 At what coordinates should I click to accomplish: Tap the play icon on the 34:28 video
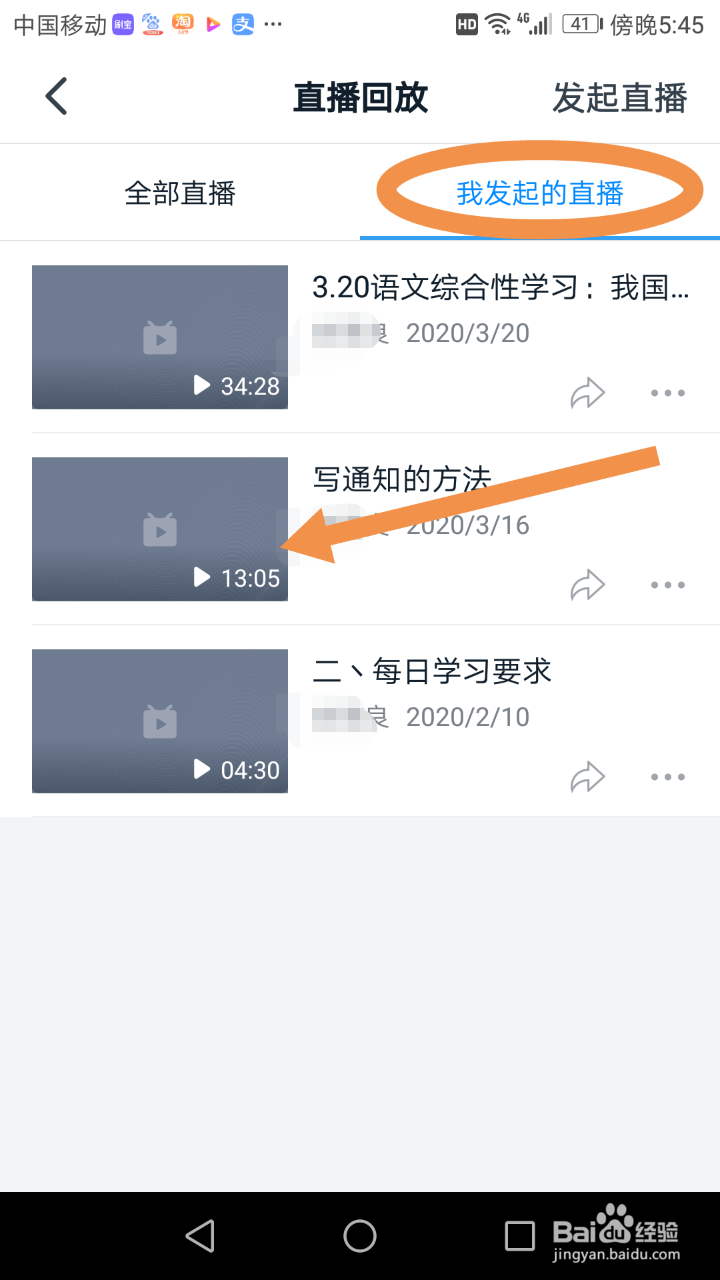point(203,385)
